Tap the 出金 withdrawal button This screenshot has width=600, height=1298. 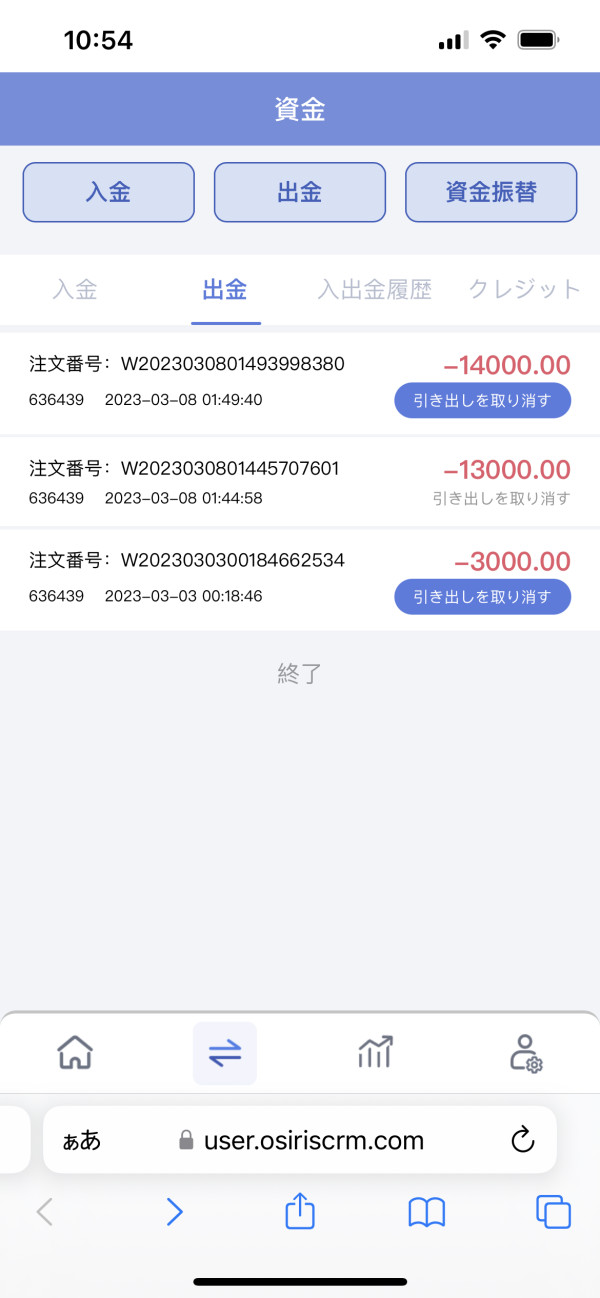tap(300, 192)
